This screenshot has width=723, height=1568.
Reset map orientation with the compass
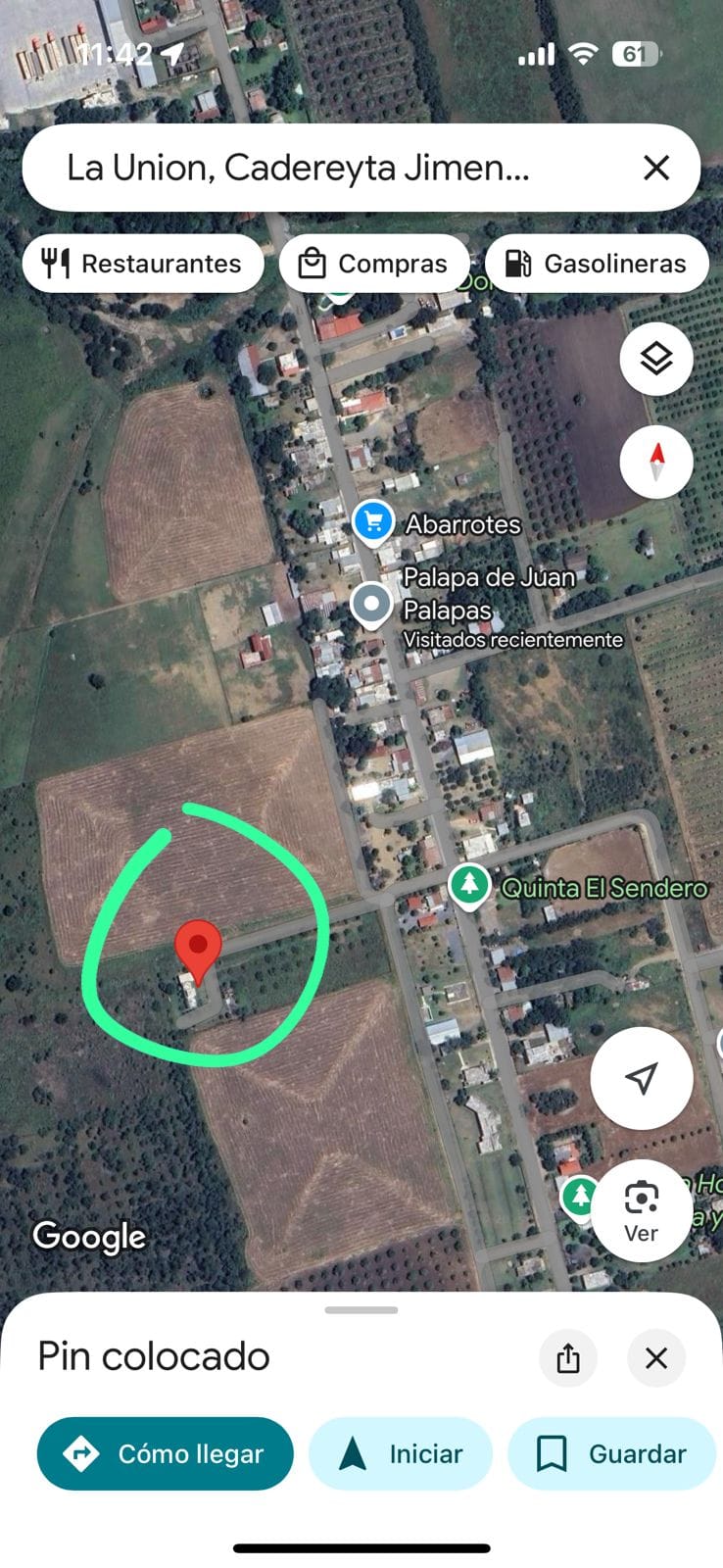[x=655, y=461]
